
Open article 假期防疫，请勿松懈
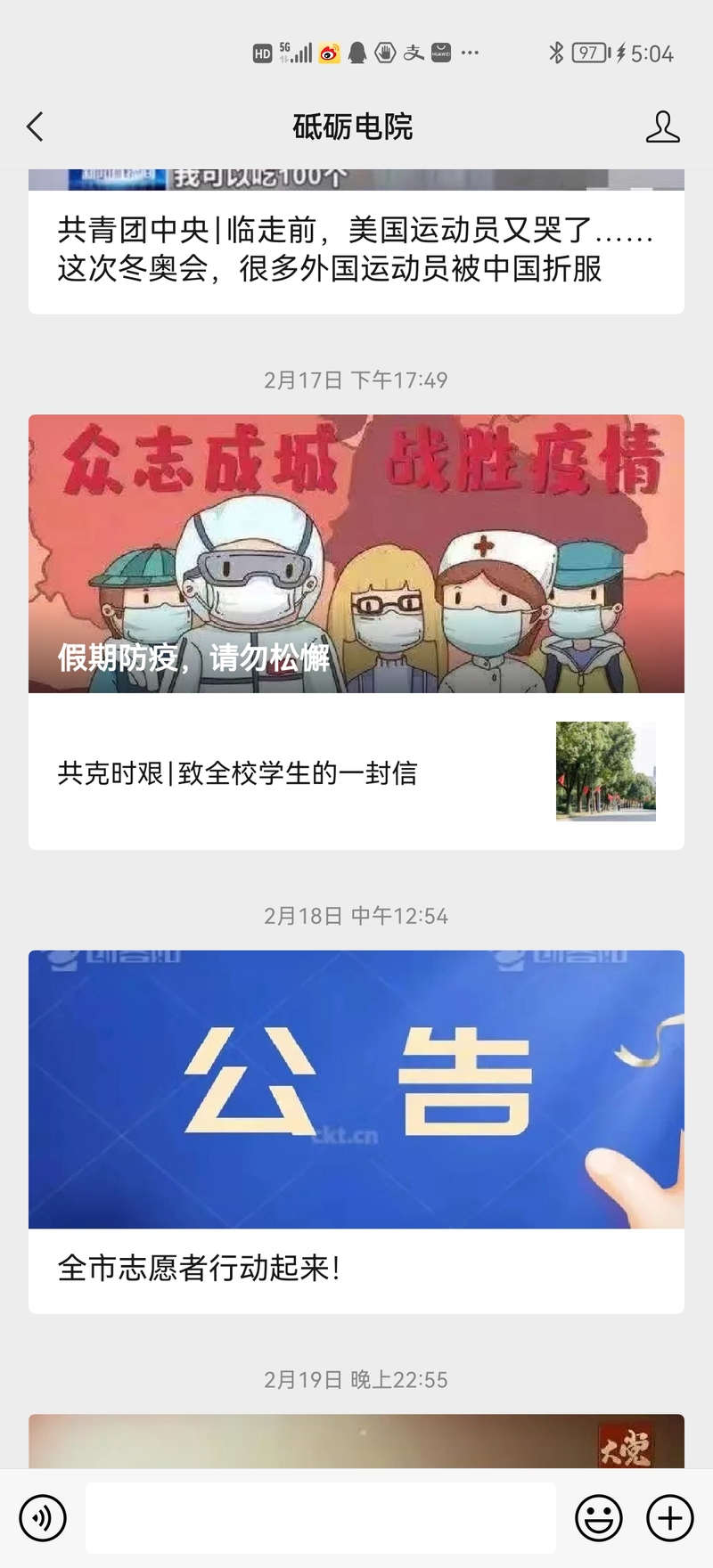tap(356, 553)
